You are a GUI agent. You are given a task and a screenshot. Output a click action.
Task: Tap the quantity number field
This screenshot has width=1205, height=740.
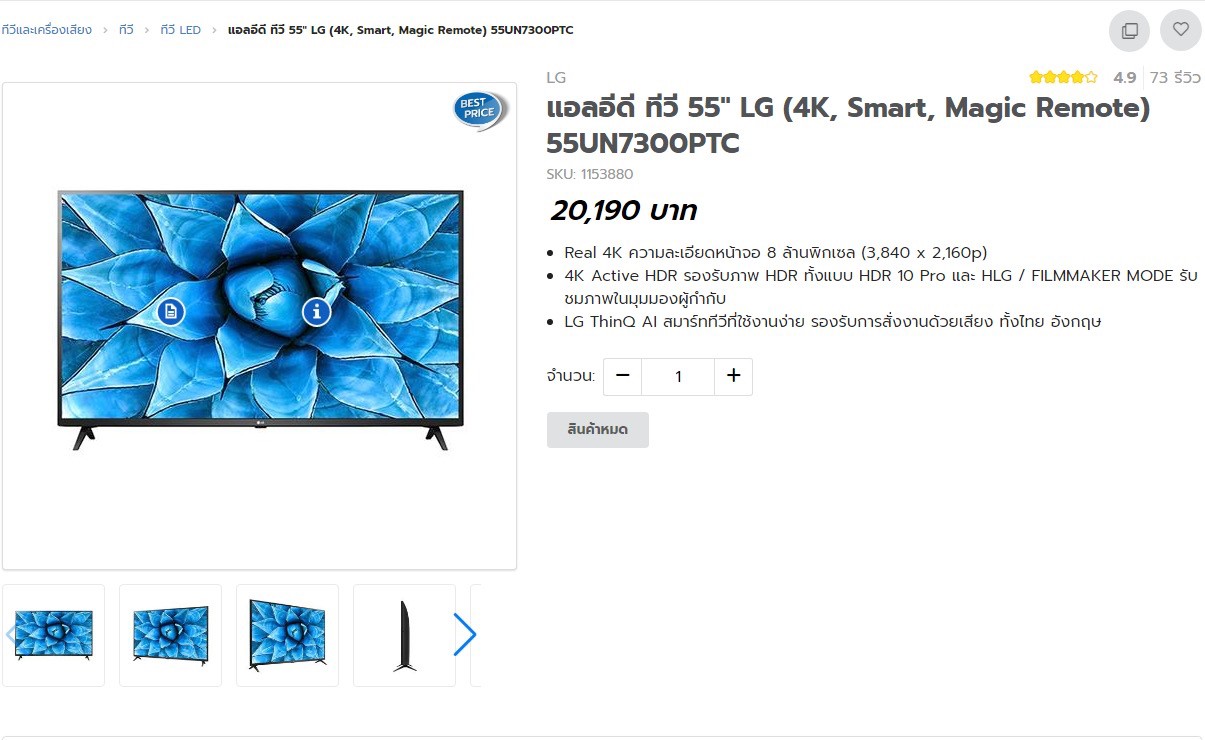click(x=678, y=377)
